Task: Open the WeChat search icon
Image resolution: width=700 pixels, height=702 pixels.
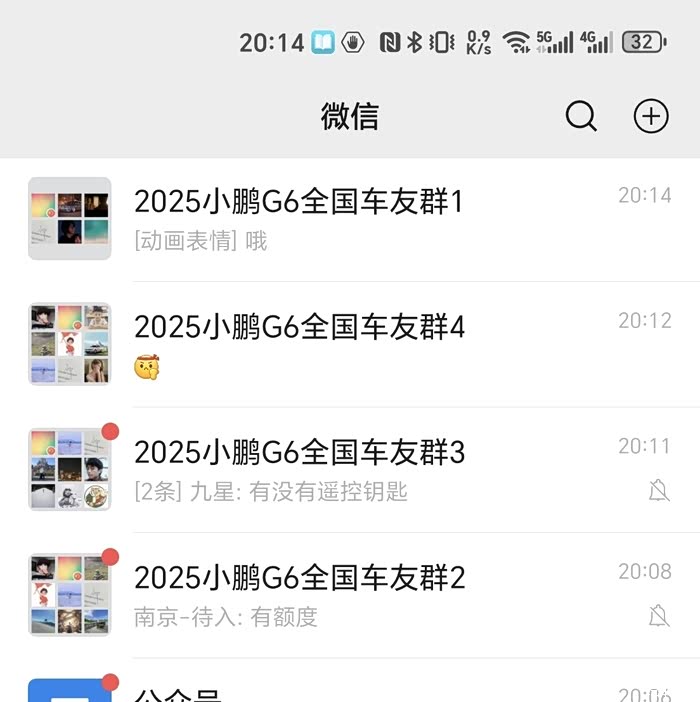Action: point(581,117)
